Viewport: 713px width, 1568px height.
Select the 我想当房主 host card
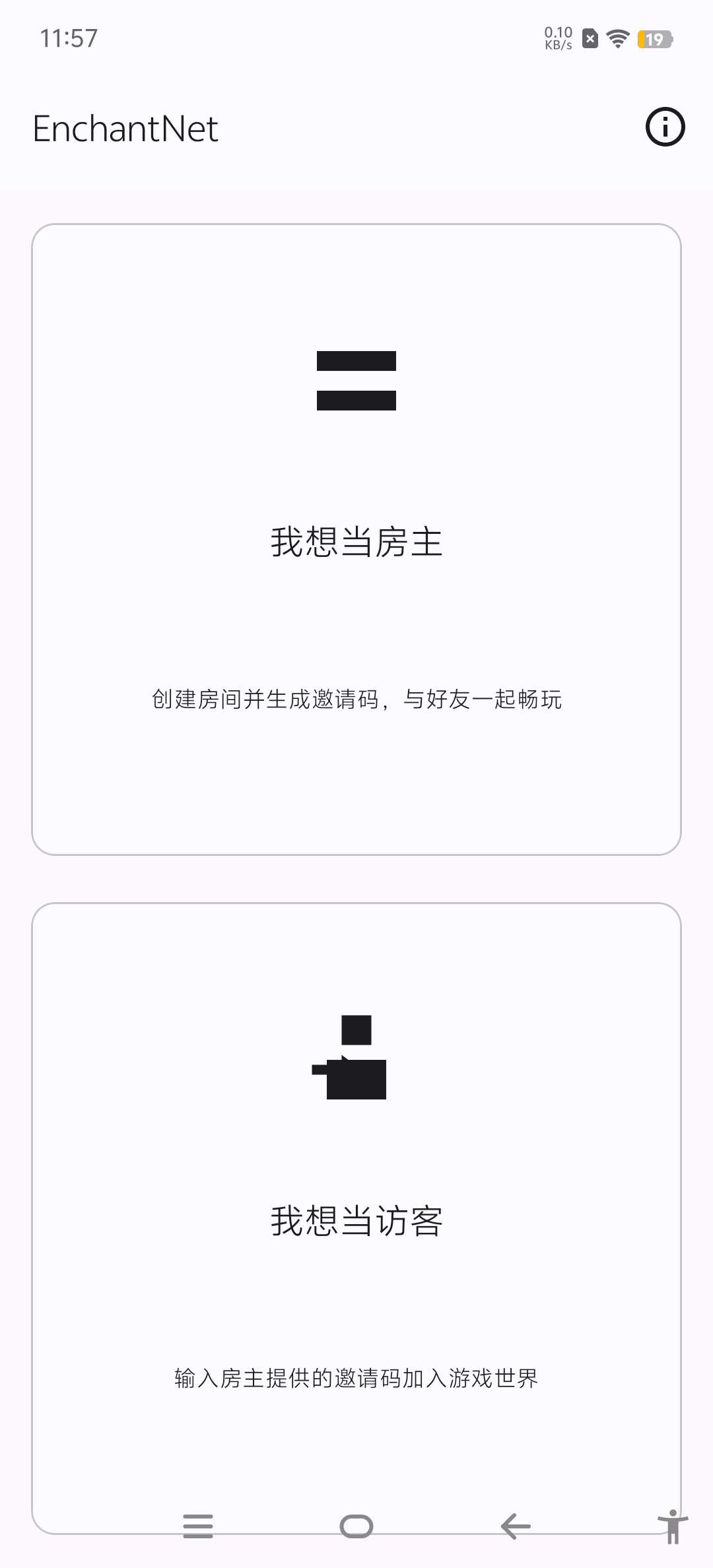[356, 539]
